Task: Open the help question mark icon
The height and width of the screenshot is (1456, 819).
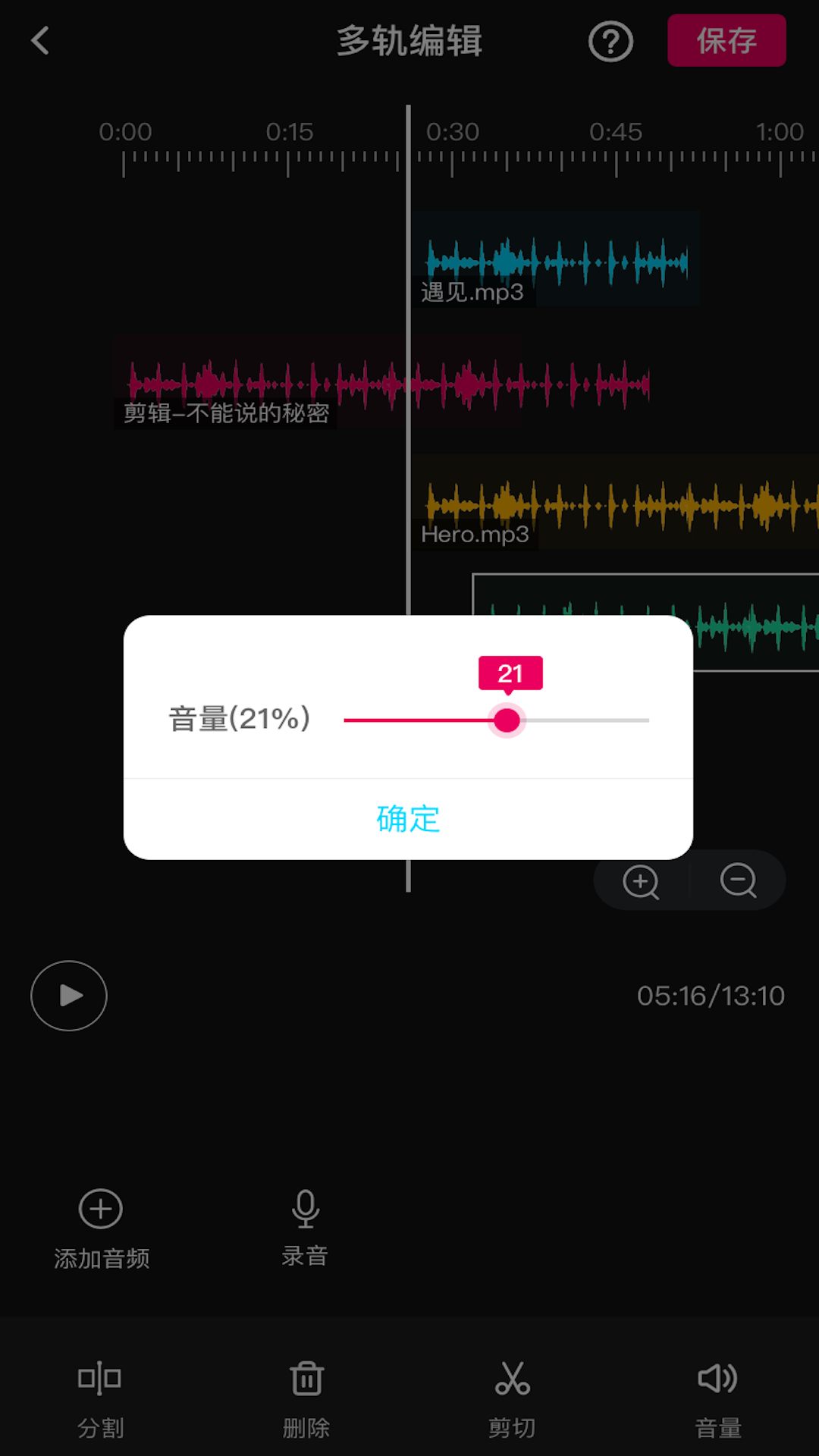Action: (x=610, y=42)
